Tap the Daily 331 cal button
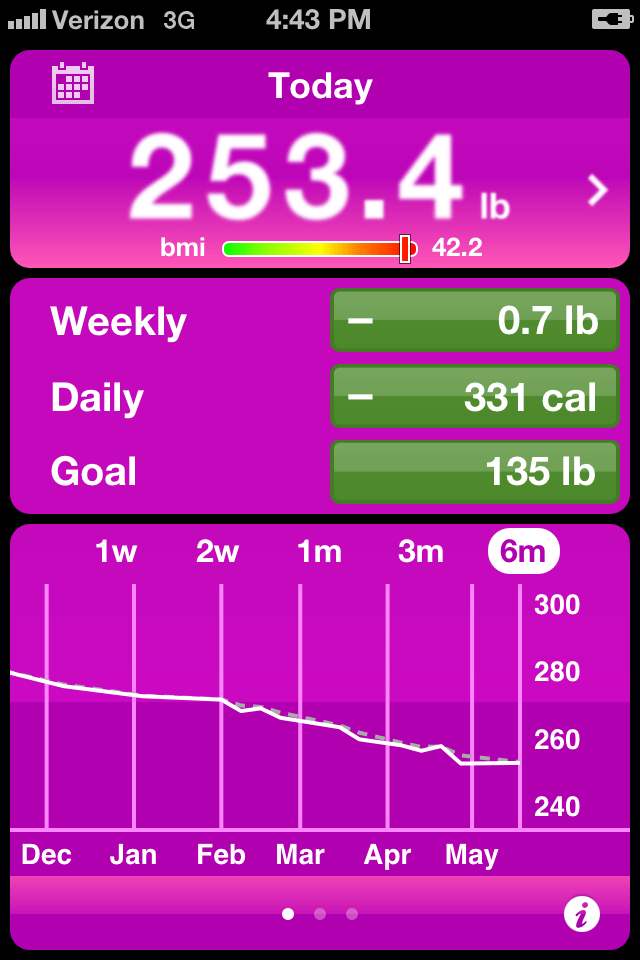Viewport: 640px width, 960px height. [474, 397]
